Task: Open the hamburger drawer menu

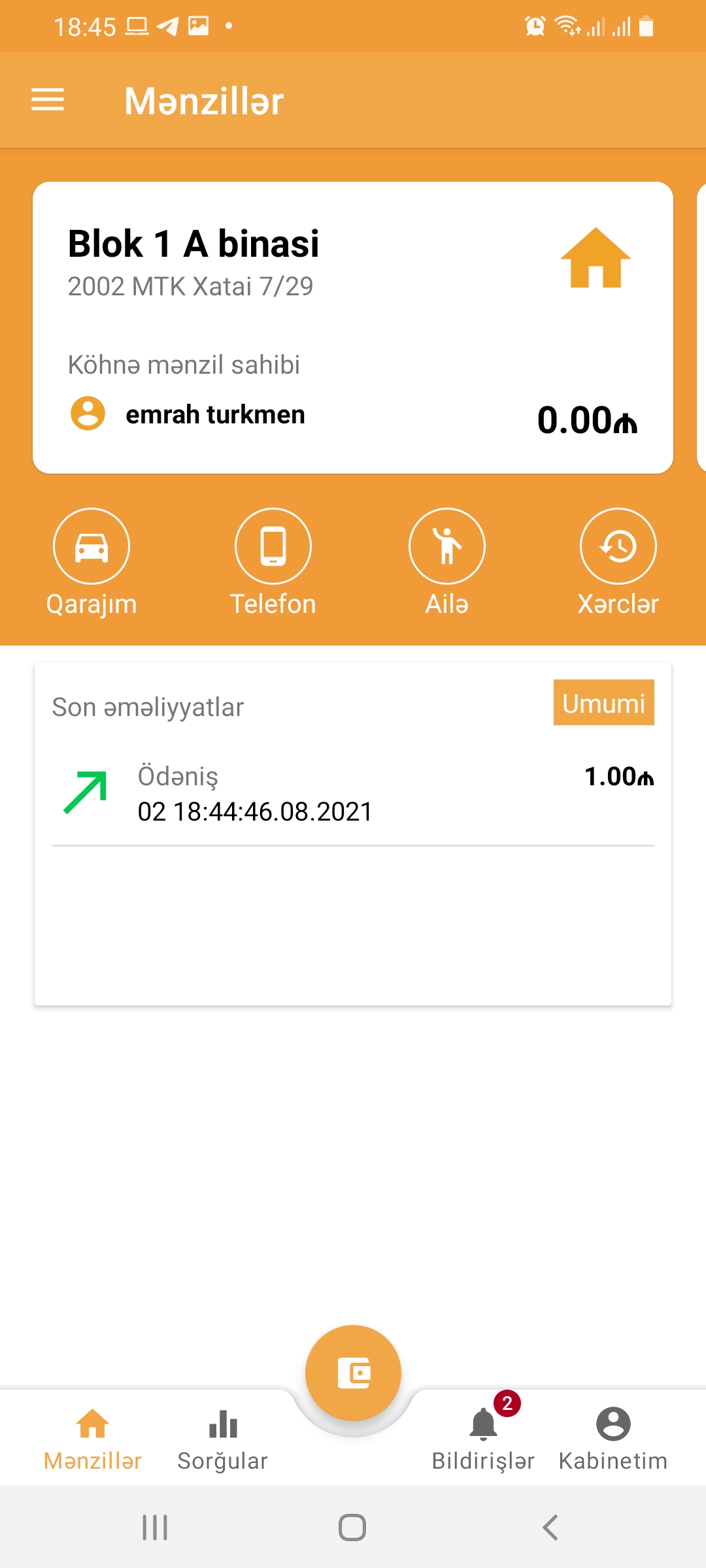Action: [48, 100]
